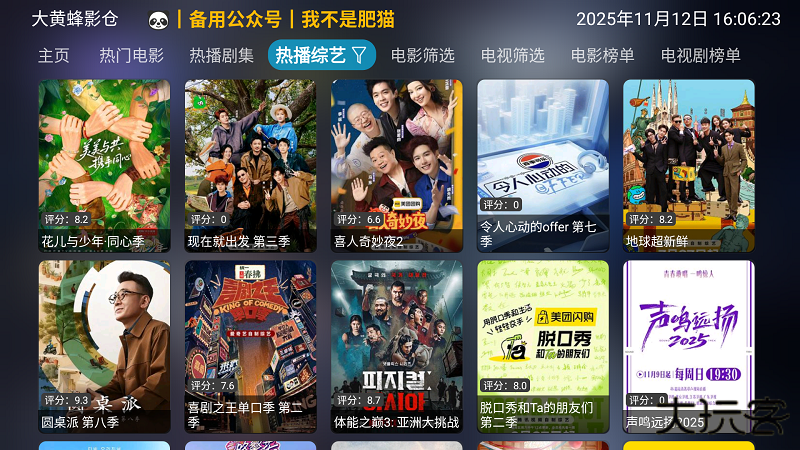Open 令人心动的offer 第七季
The height and width of the screenshot is (450, 800).
tap(542, 165)
